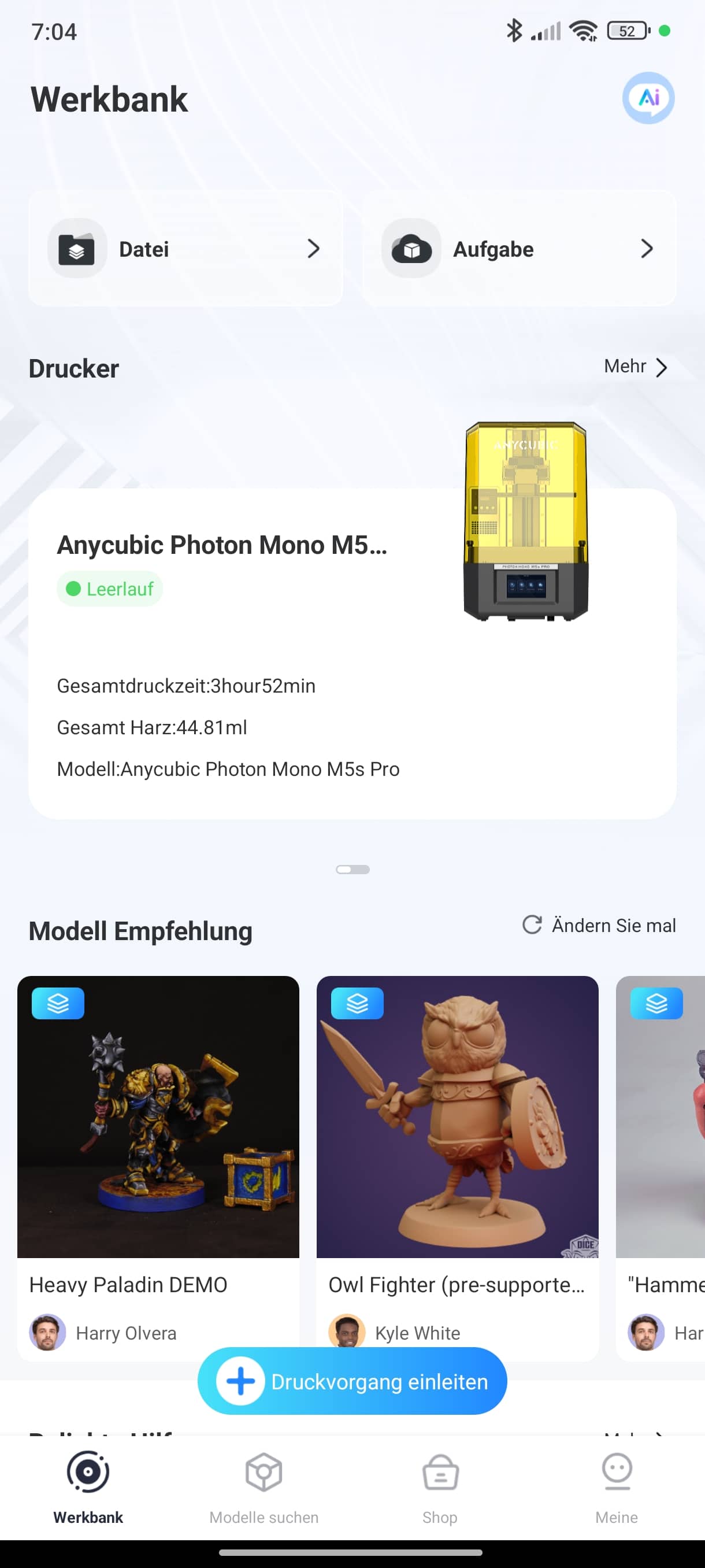
Task: Tap the printer carousel page indicator
Action: click(x=353, y=869)
